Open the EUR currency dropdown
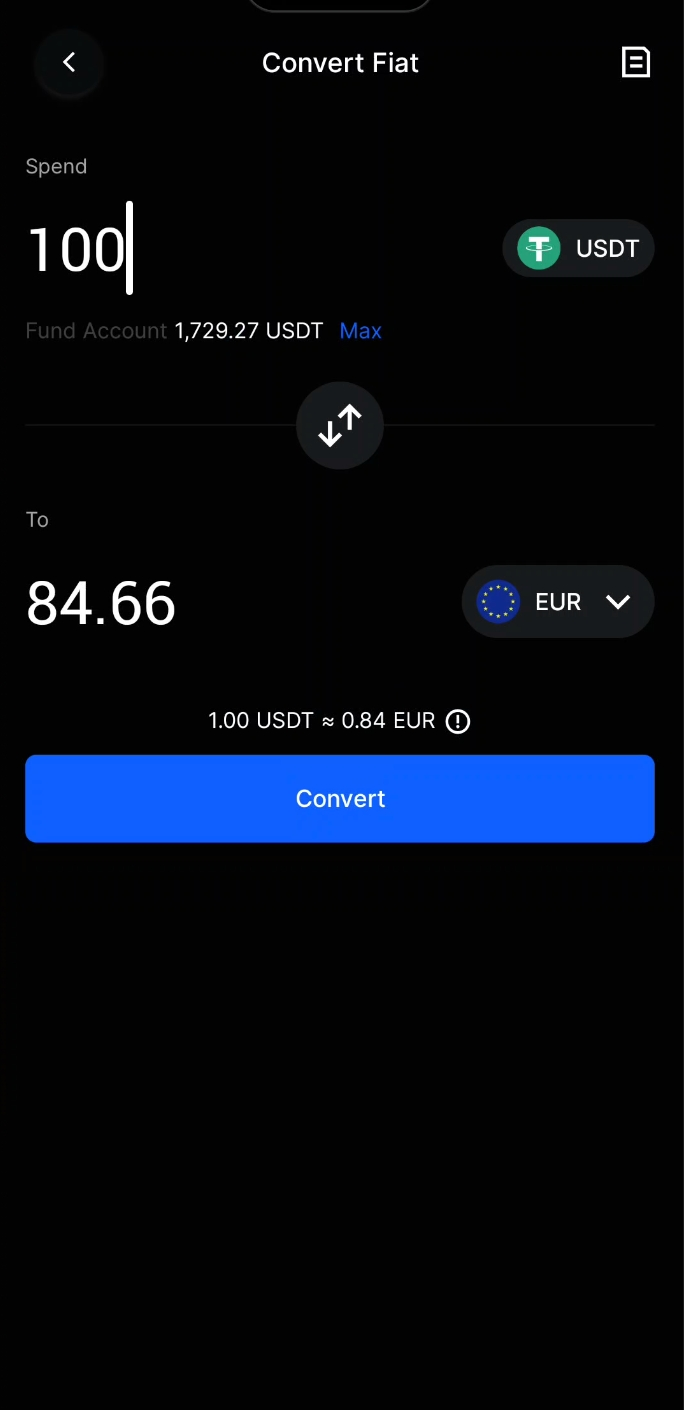The width and height of the screenshot is (684, 1410). [558, 602]
